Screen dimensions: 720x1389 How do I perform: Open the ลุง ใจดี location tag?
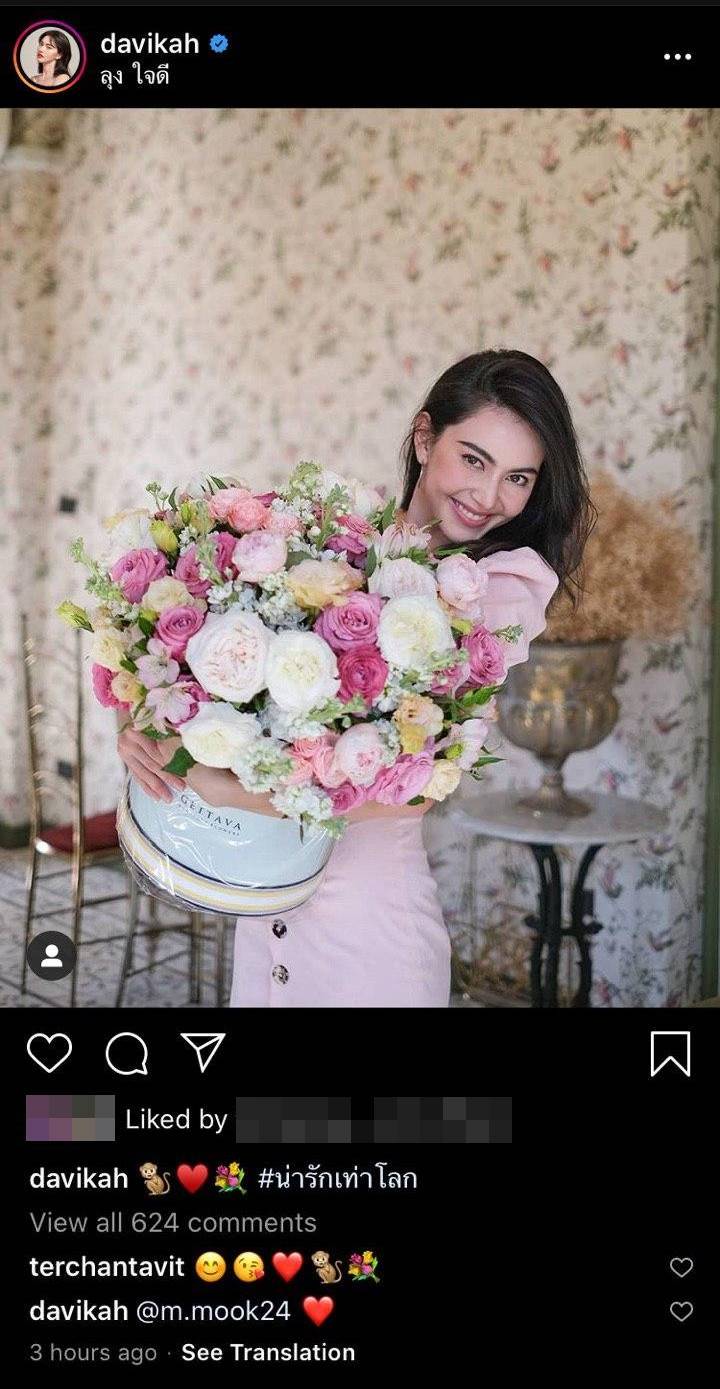pyautogui.click(x=134, y=75)
